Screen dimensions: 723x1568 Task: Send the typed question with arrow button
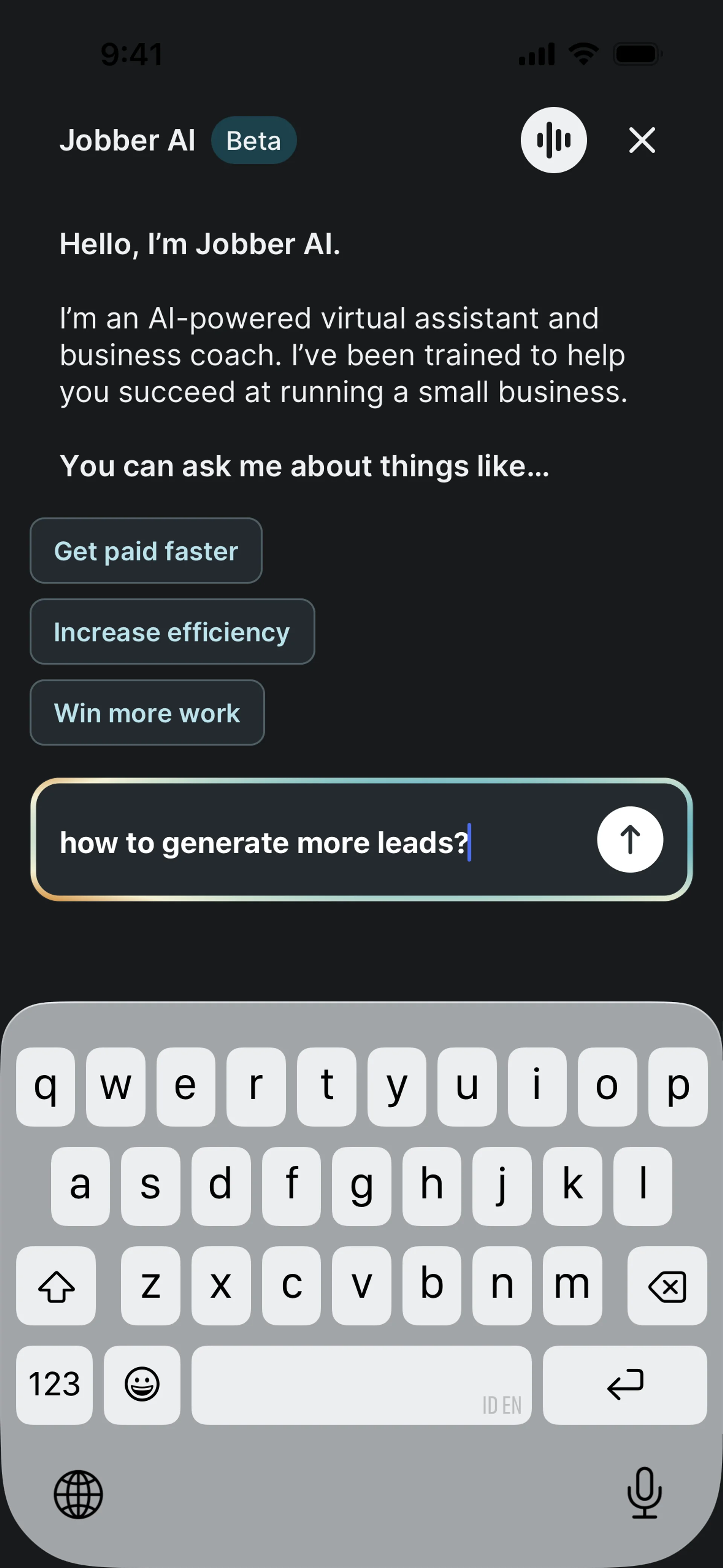[629, 840]
